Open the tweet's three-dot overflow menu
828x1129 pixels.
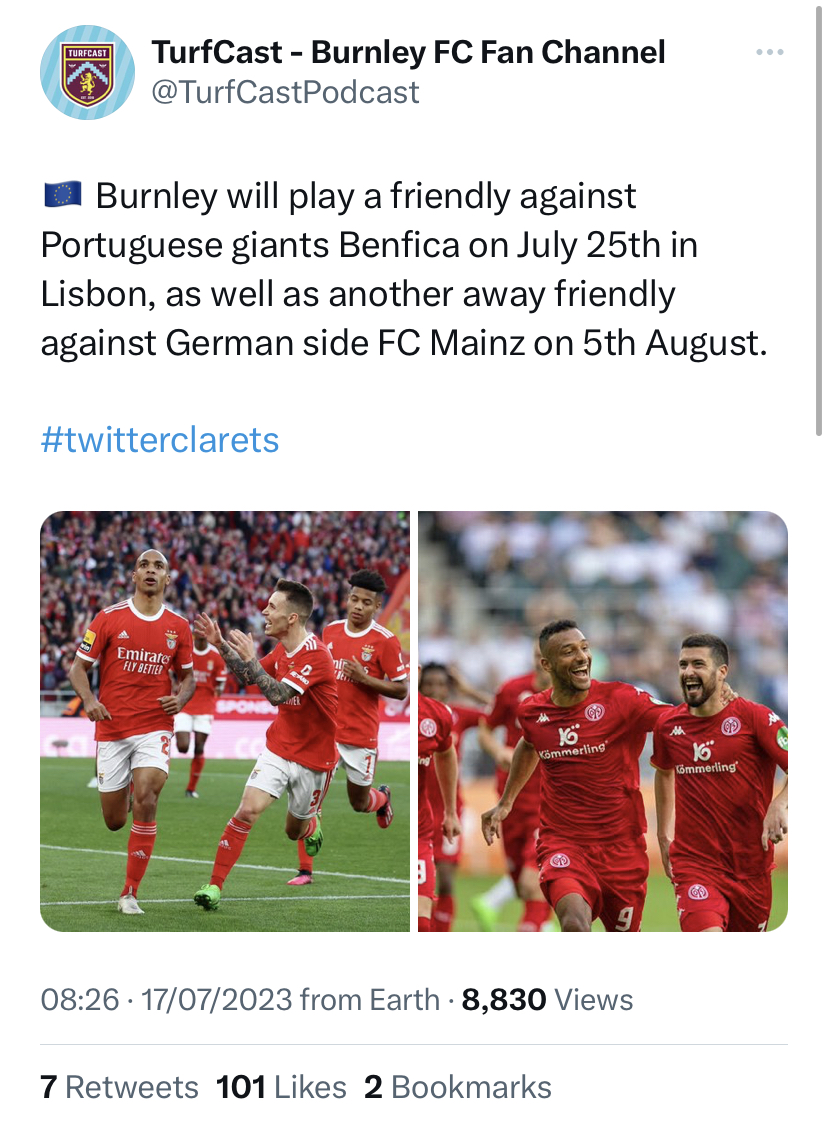point(769,52)
